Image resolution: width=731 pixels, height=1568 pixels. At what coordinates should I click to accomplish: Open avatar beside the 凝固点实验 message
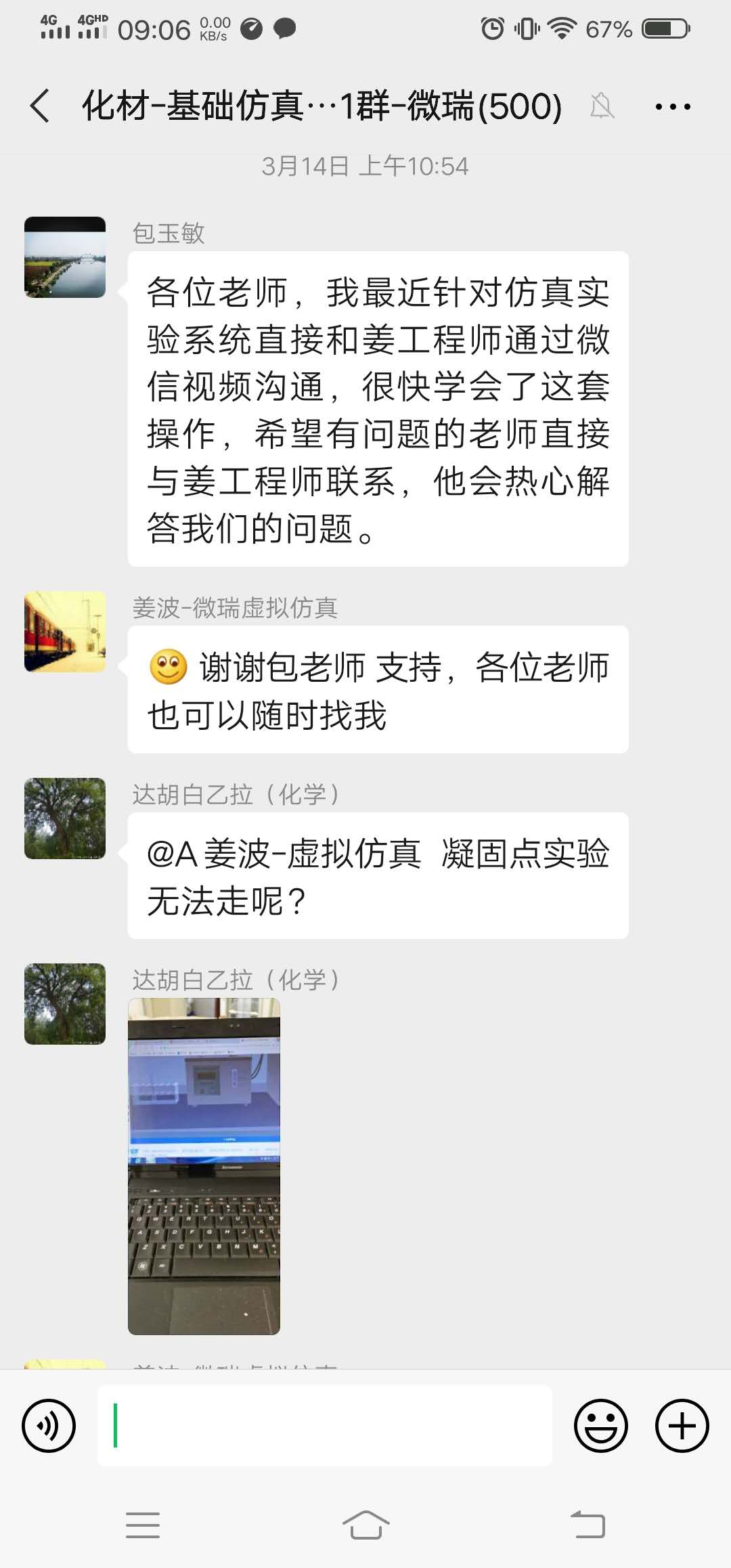pyautogui.click(x=65, y=819)
